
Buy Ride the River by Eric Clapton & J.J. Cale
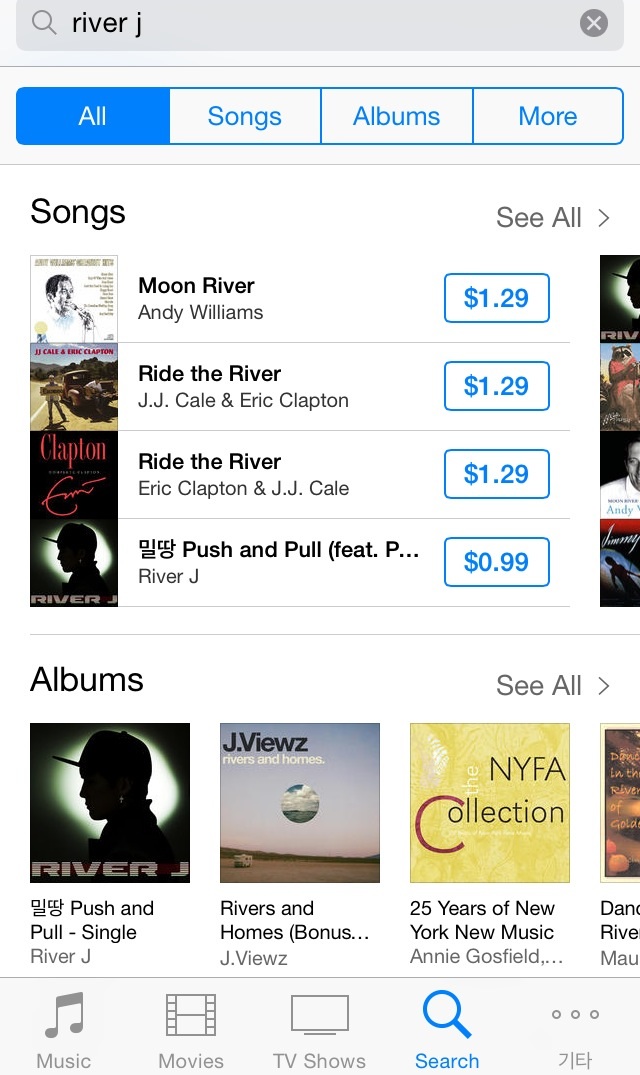click(496, 474)
